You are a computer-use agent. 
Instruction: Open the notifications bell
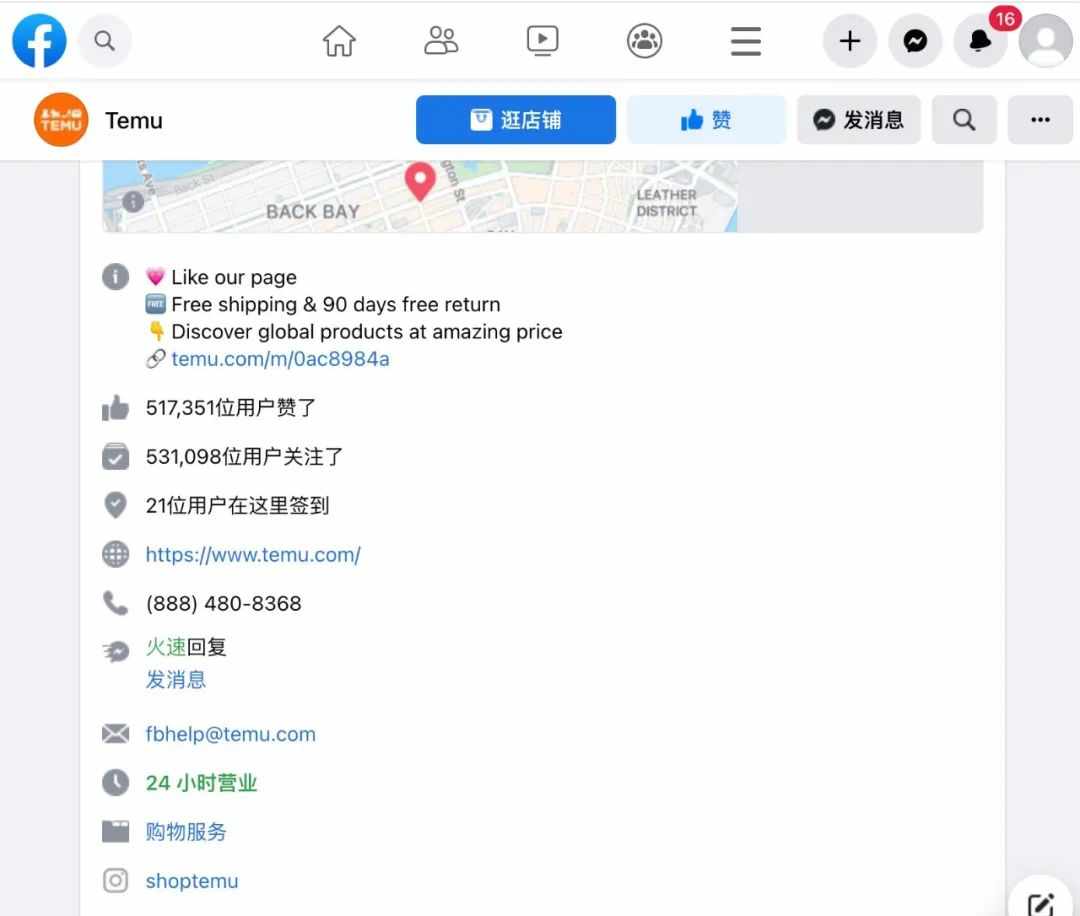click(980, 41)
